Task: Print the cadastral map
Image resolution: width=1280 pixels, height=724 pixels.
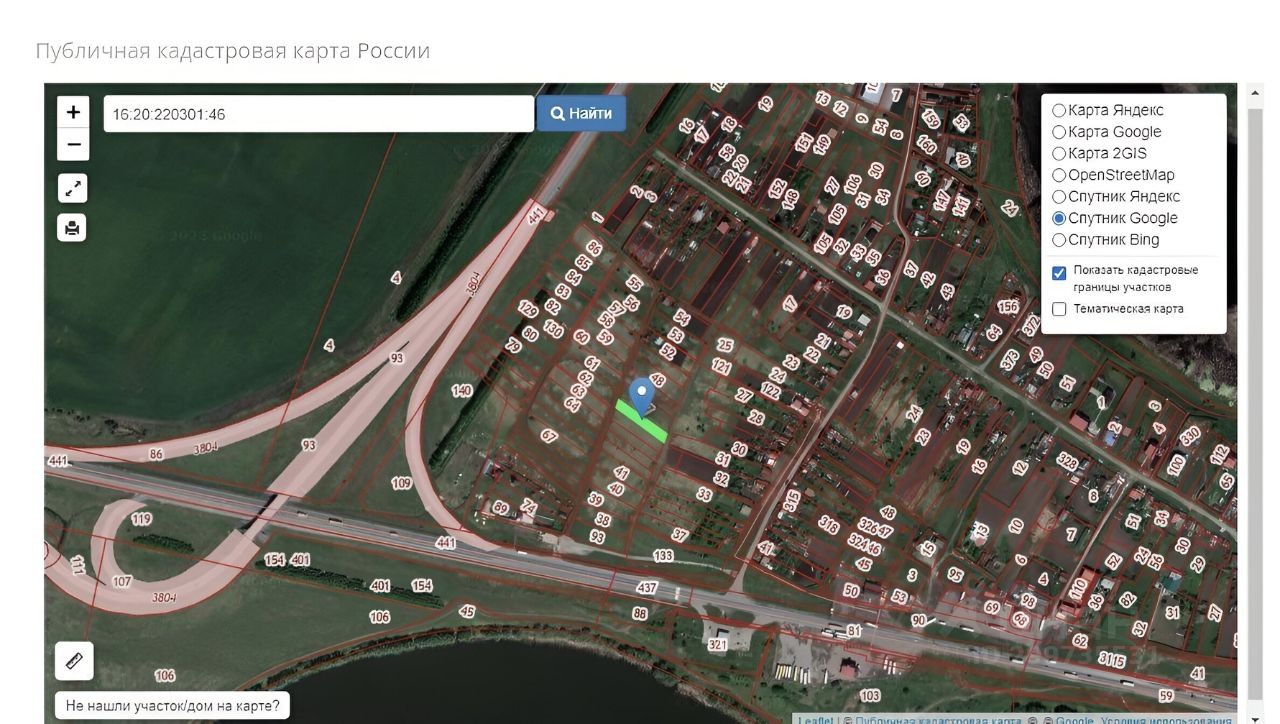Action: (73, 228)
